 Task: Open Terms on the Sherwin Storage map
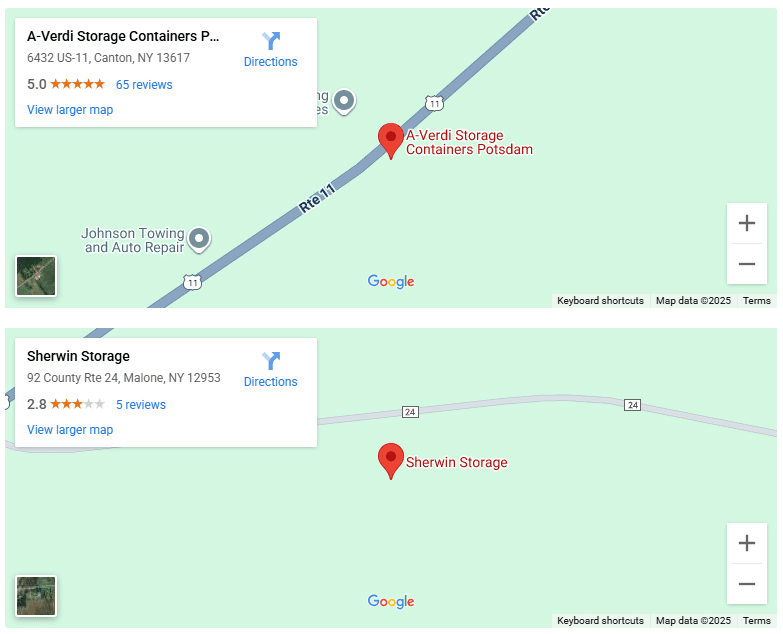[756, 621]
